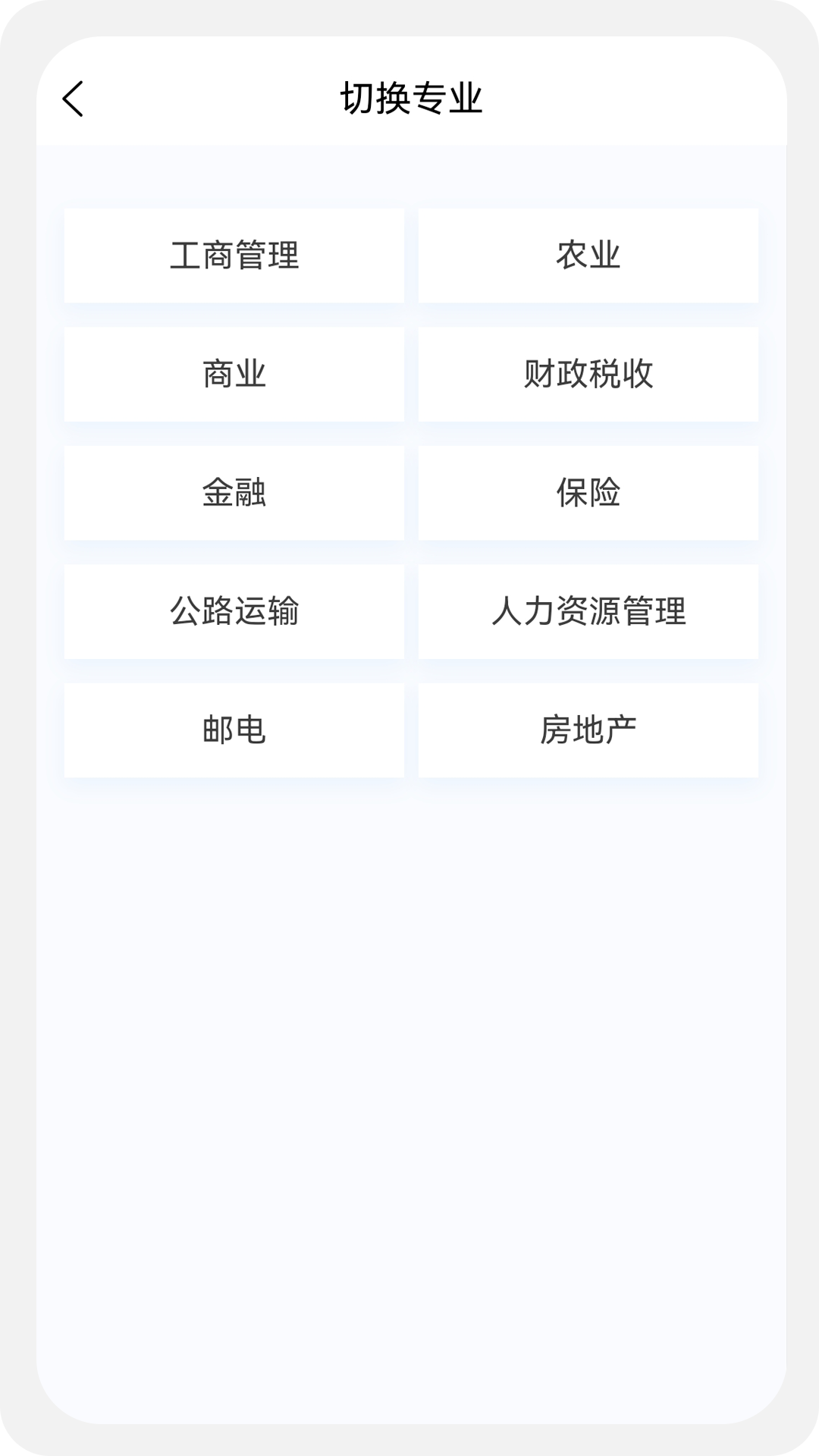Click the 切换专业 page title
Image resolution: width=819 pixels, height=1456 pixels.
[x=409, y=97]
